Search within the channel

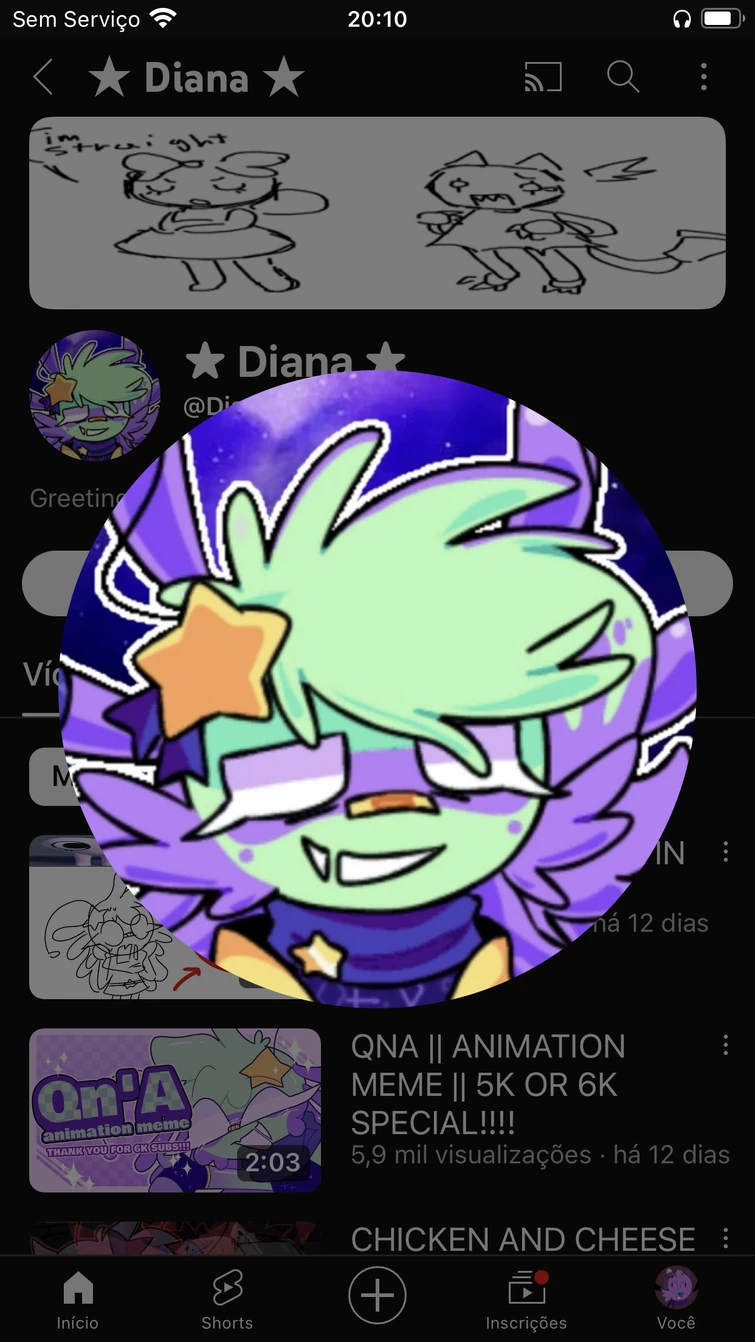623,77
